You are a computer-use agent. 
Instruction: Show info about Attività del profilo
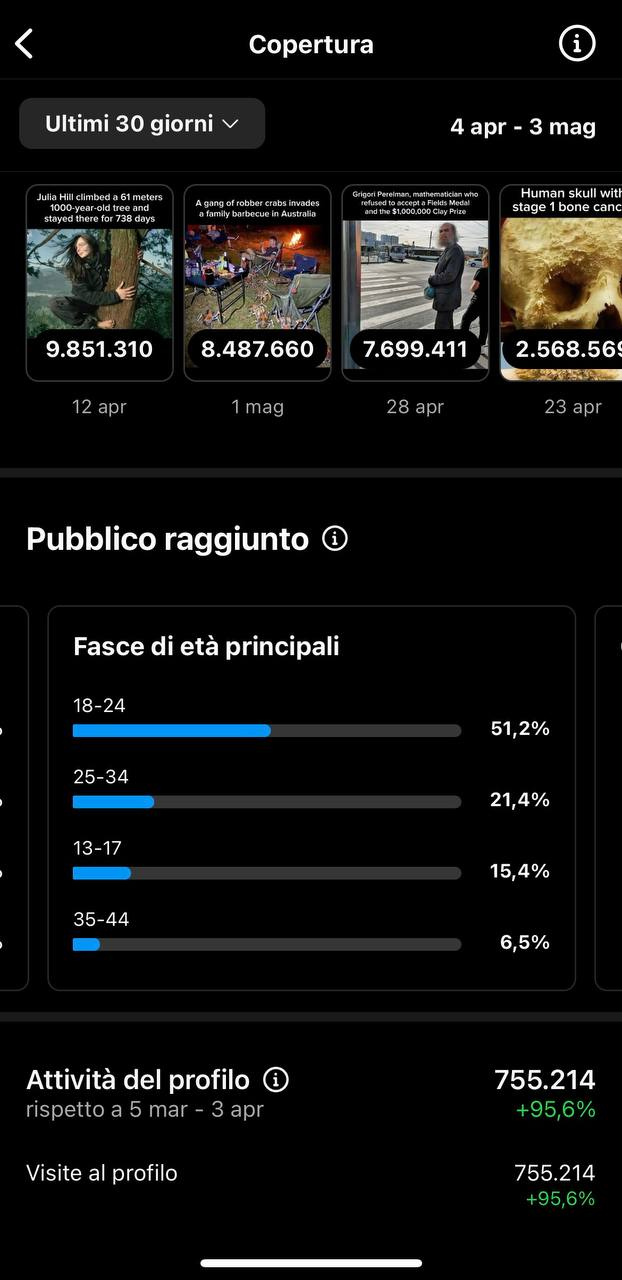276,1080
